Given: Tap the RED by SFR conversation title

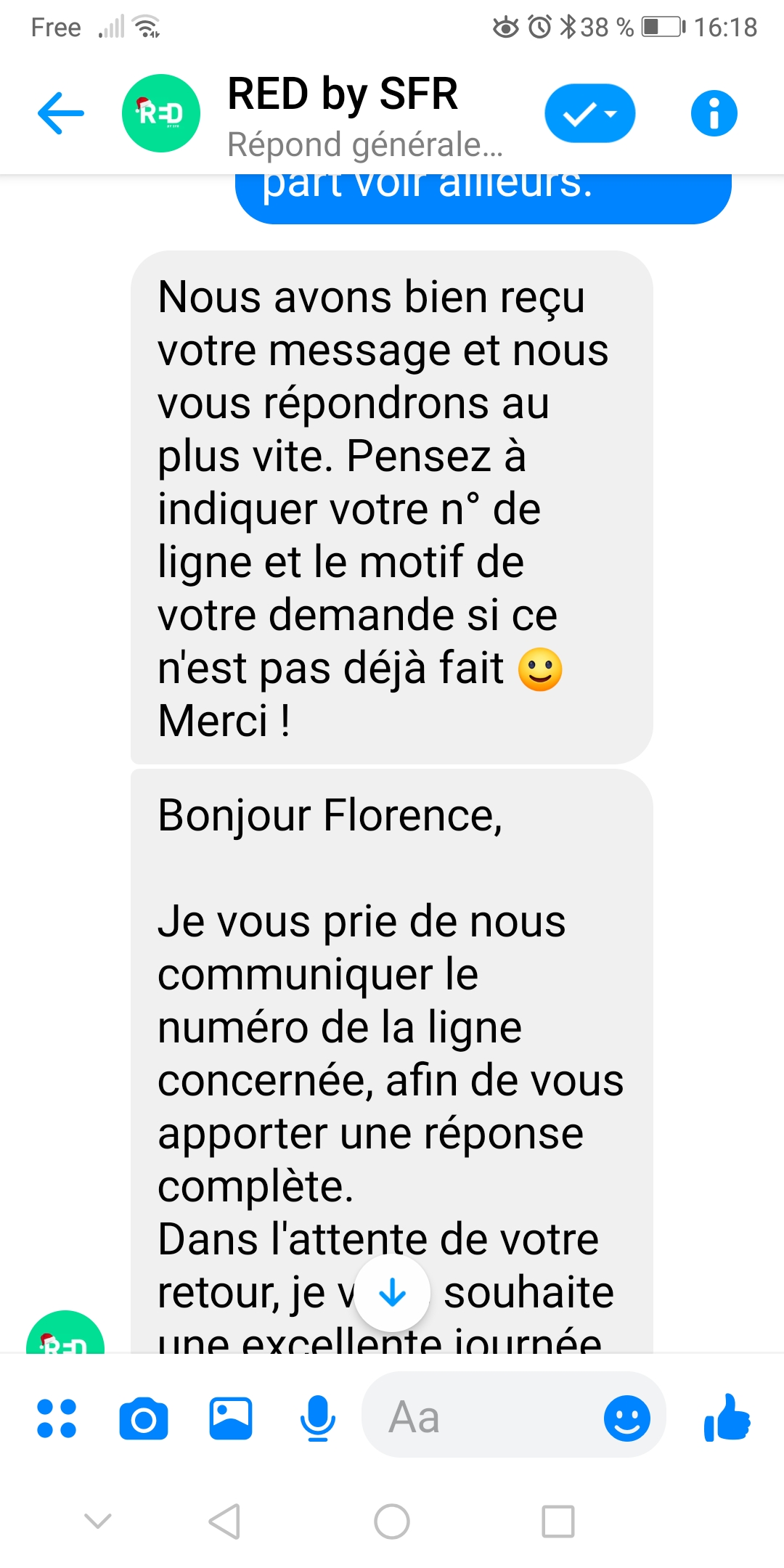Looking at the screenshot, I should pyautogui.click(x=343, y=94).
